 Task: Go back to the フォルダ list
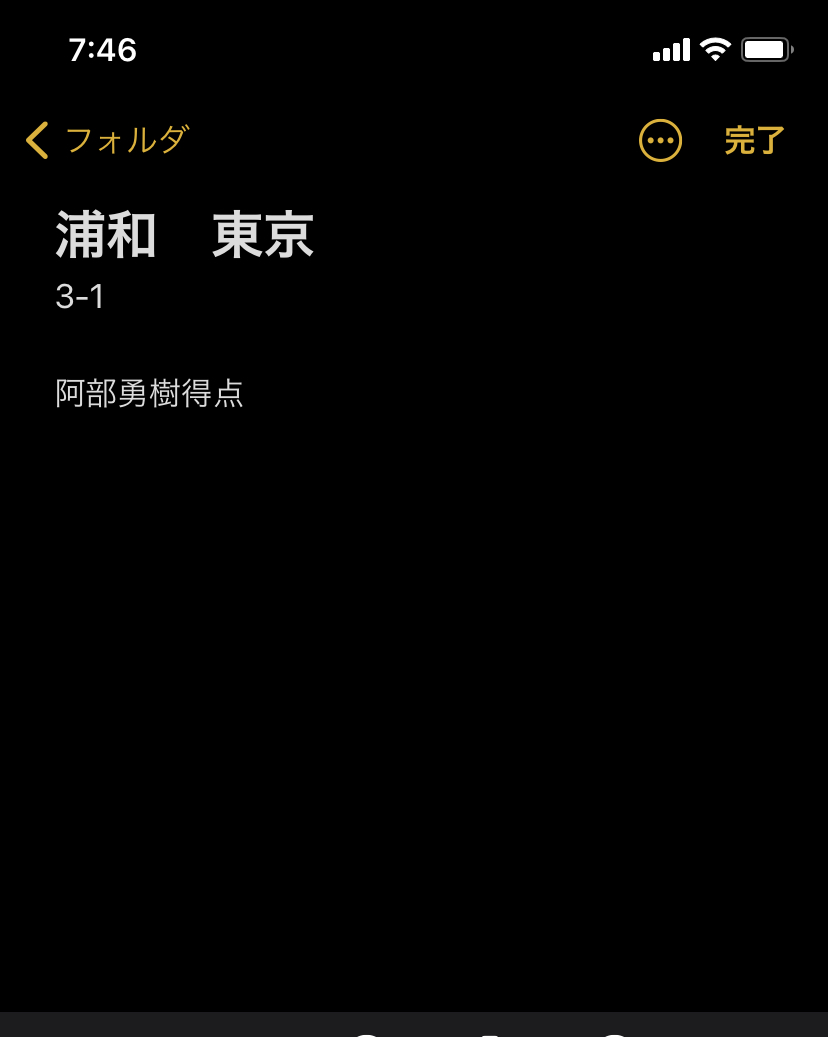click(108, 140)
